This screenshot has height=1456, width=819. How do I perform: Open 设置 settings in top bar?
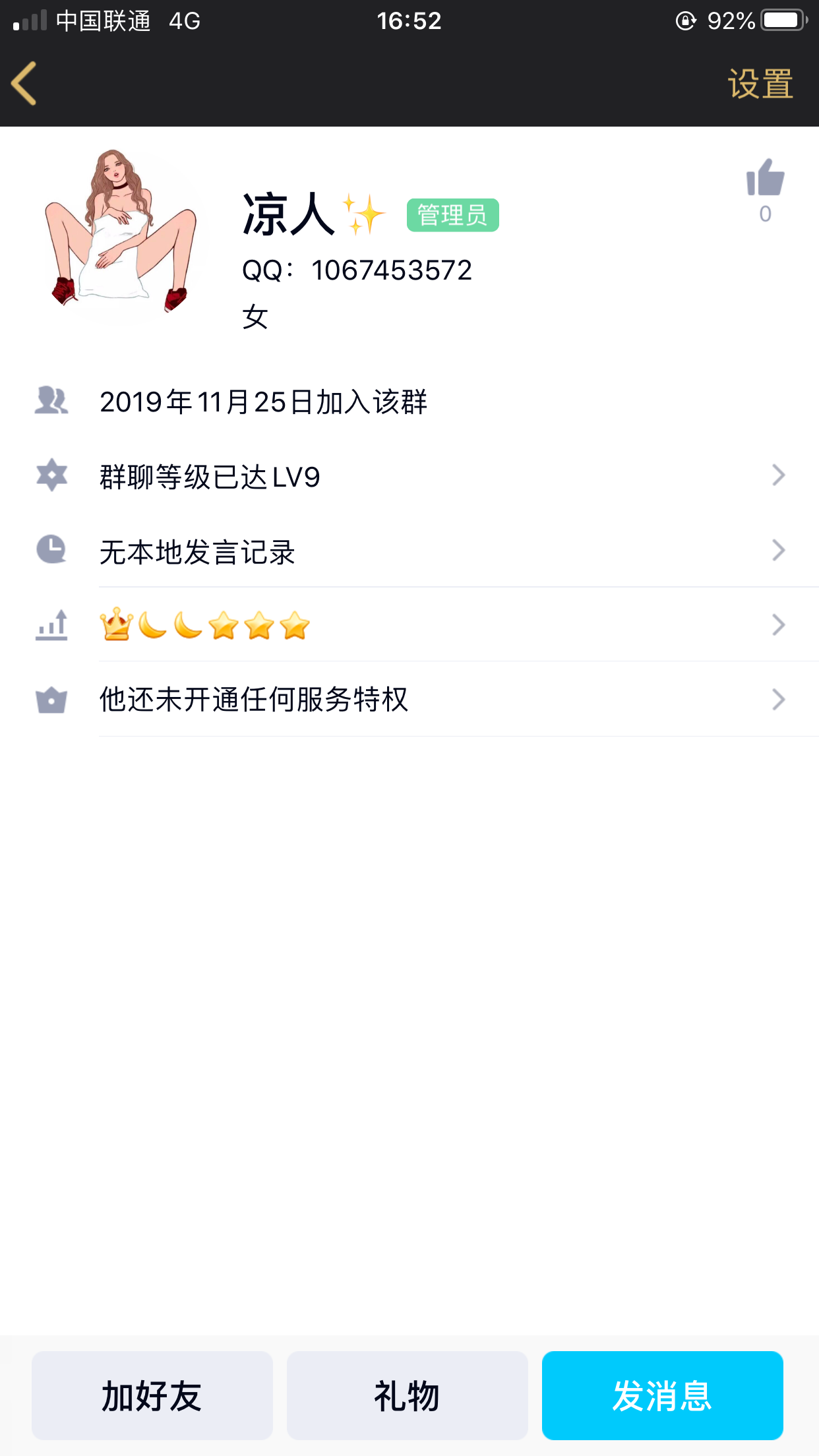760,84
